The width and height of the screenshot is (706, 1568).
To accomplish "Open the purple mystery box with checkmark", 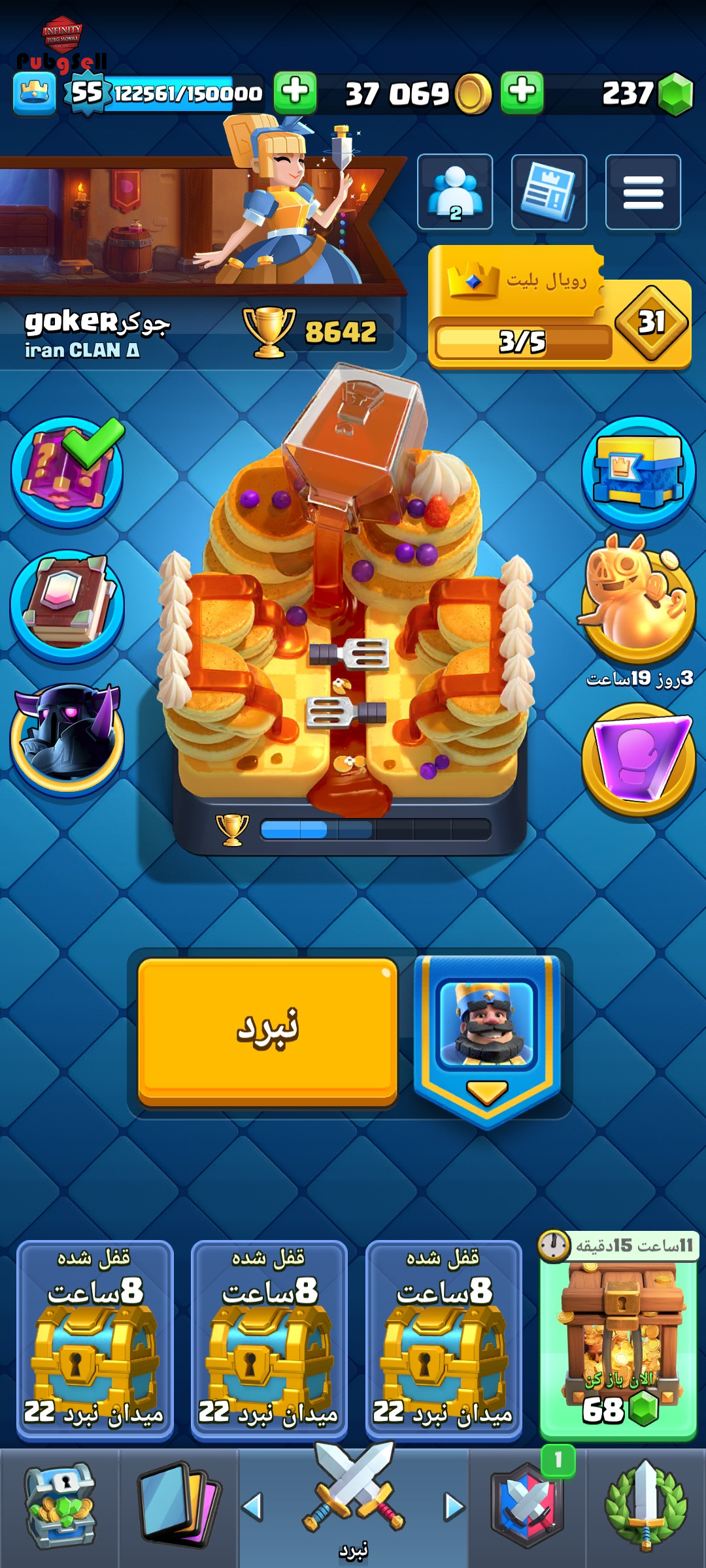I will (67, 472).
